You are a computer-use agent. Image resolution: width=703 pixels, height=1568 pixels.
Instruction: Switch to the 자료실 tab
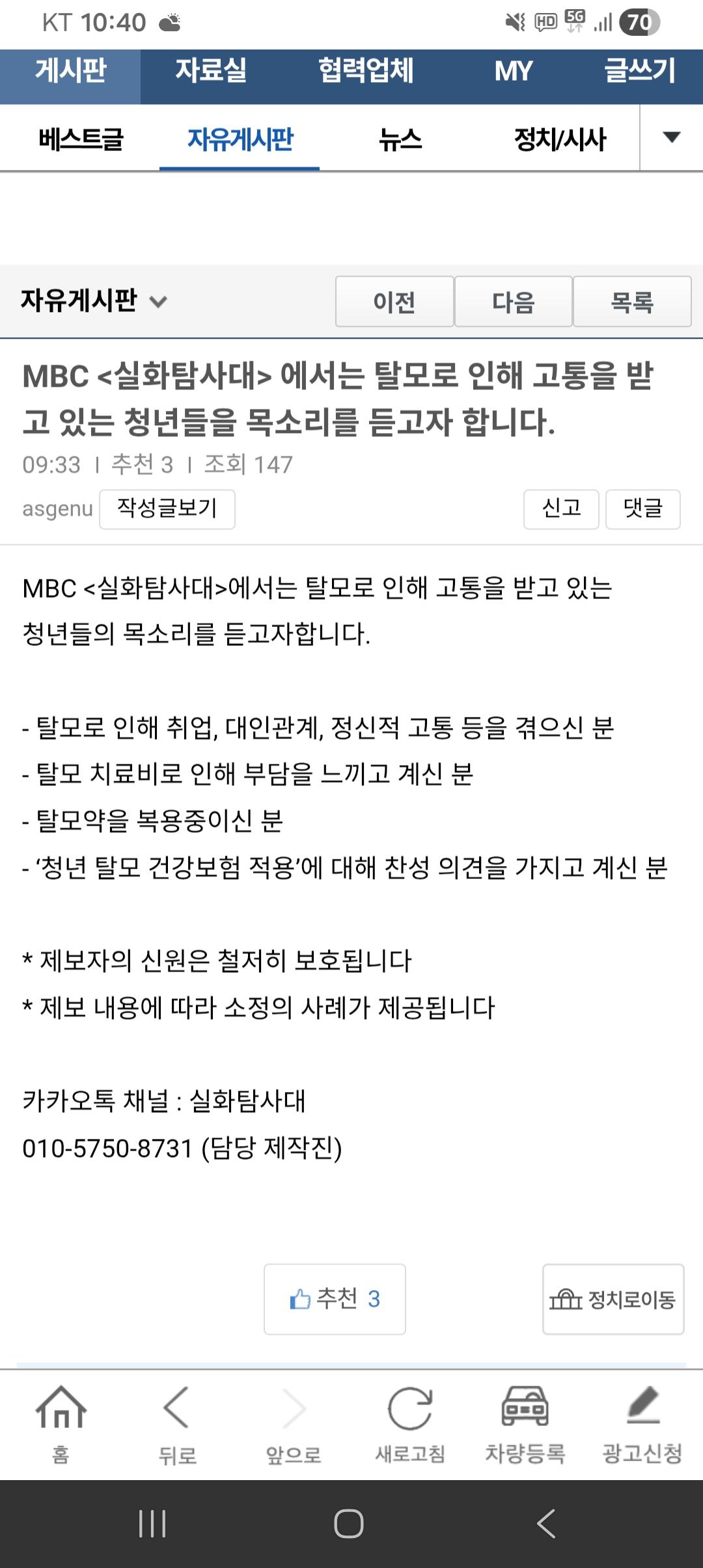pyautogui.click(x=211, y=70)
